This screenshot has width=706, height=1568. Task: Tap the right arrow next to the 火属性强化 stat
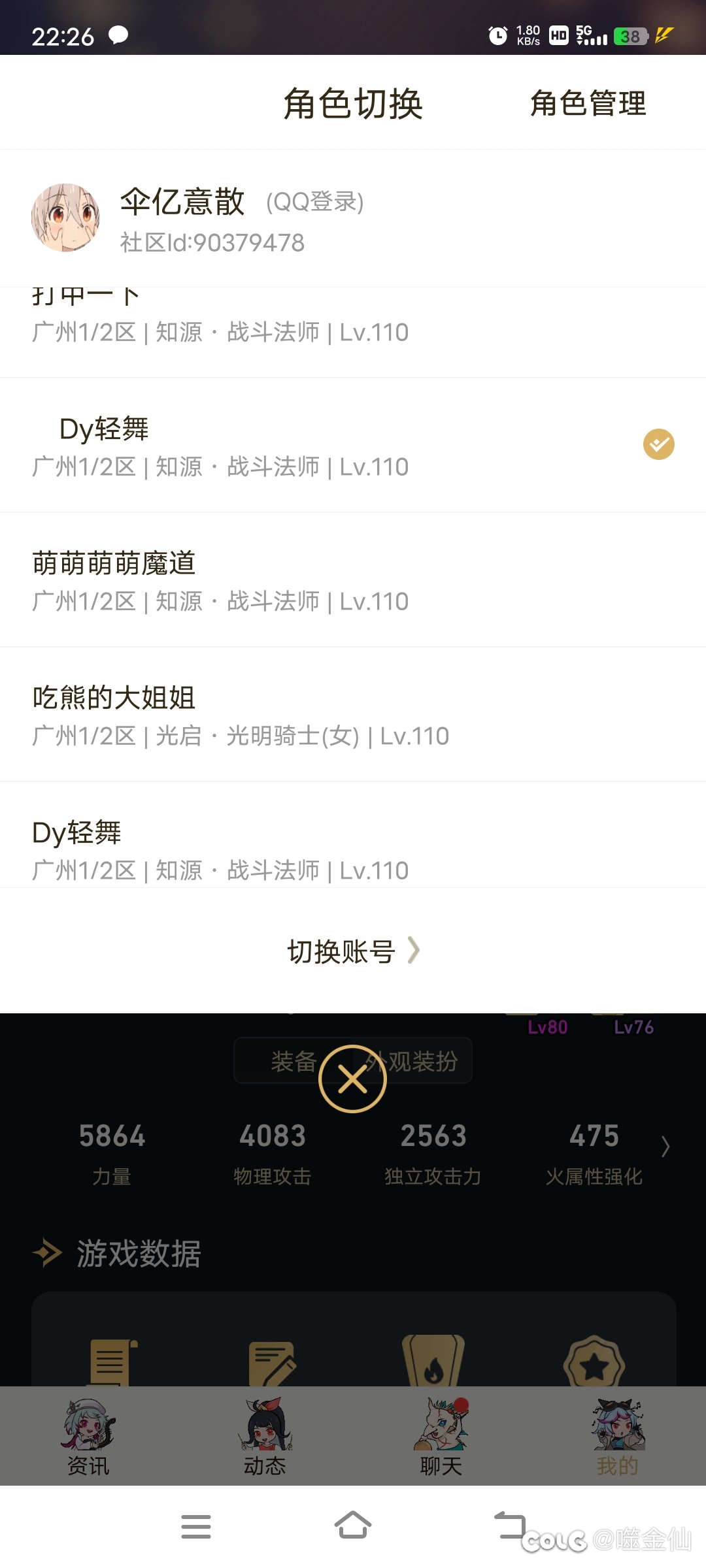[665, 1147]
